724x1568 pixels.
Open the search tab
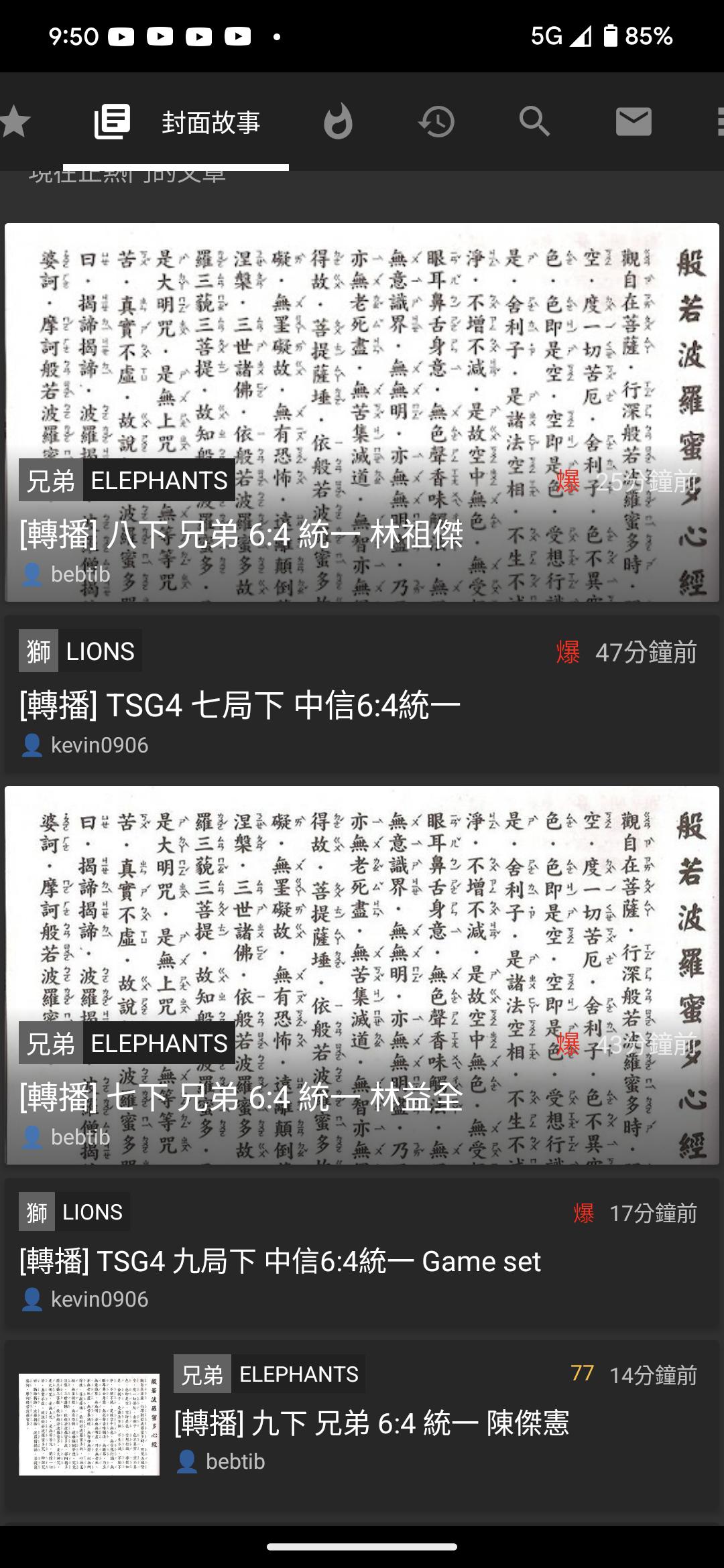coord(534,123)
